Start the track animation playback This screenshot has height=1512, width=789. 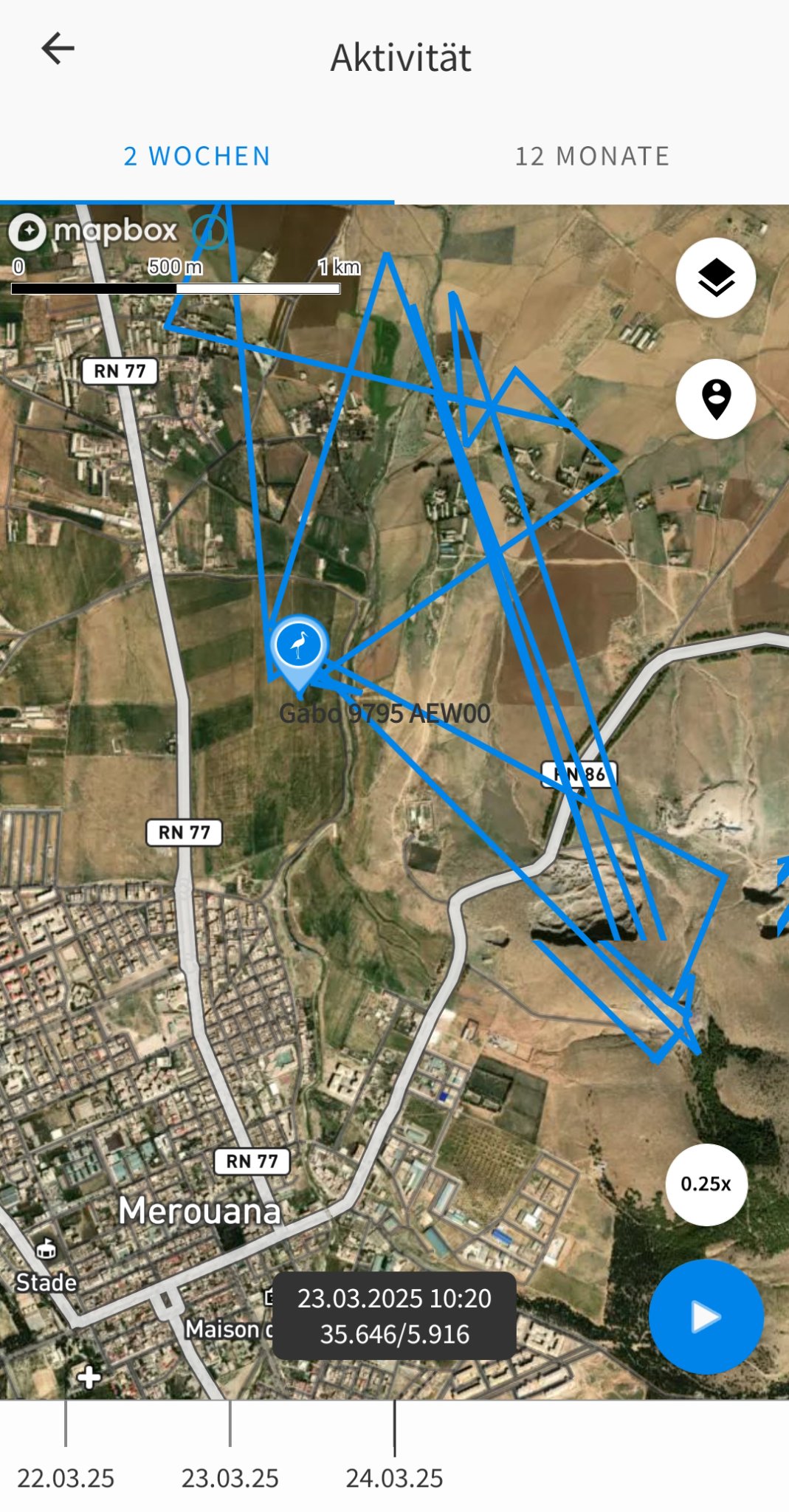[706, 1316]
